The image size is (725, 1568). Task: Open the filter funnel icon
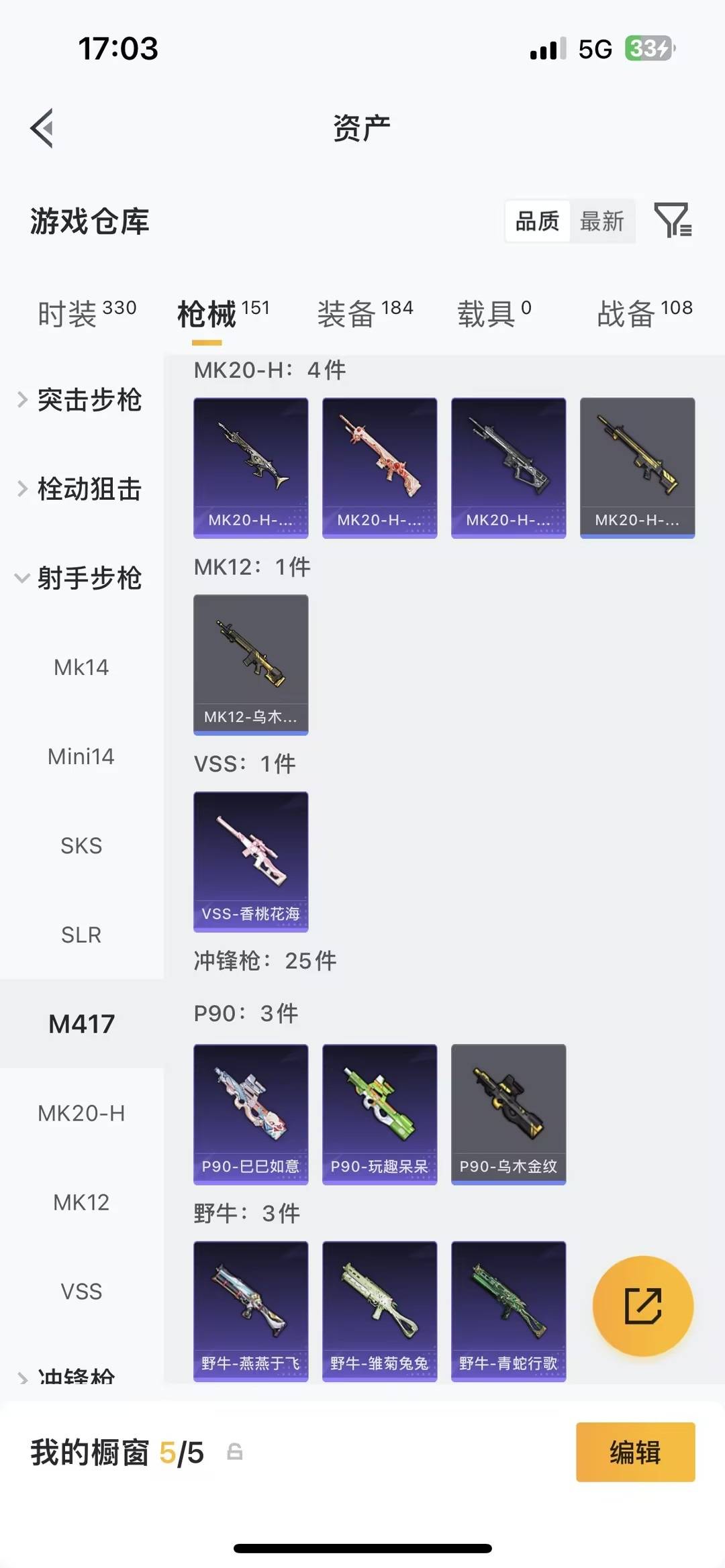click(x=673, y=220)
